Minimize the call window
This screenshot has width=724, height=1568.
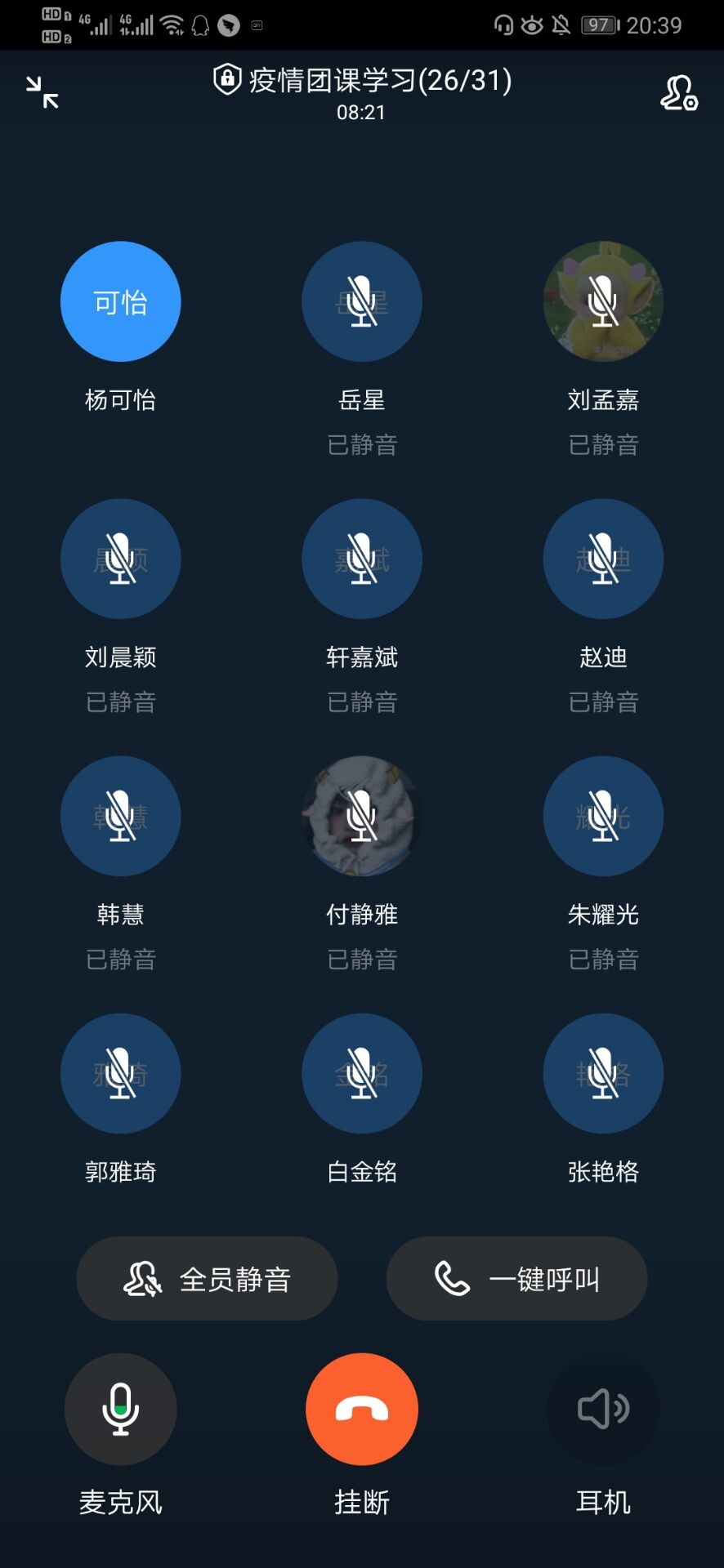tap(42, 92)
